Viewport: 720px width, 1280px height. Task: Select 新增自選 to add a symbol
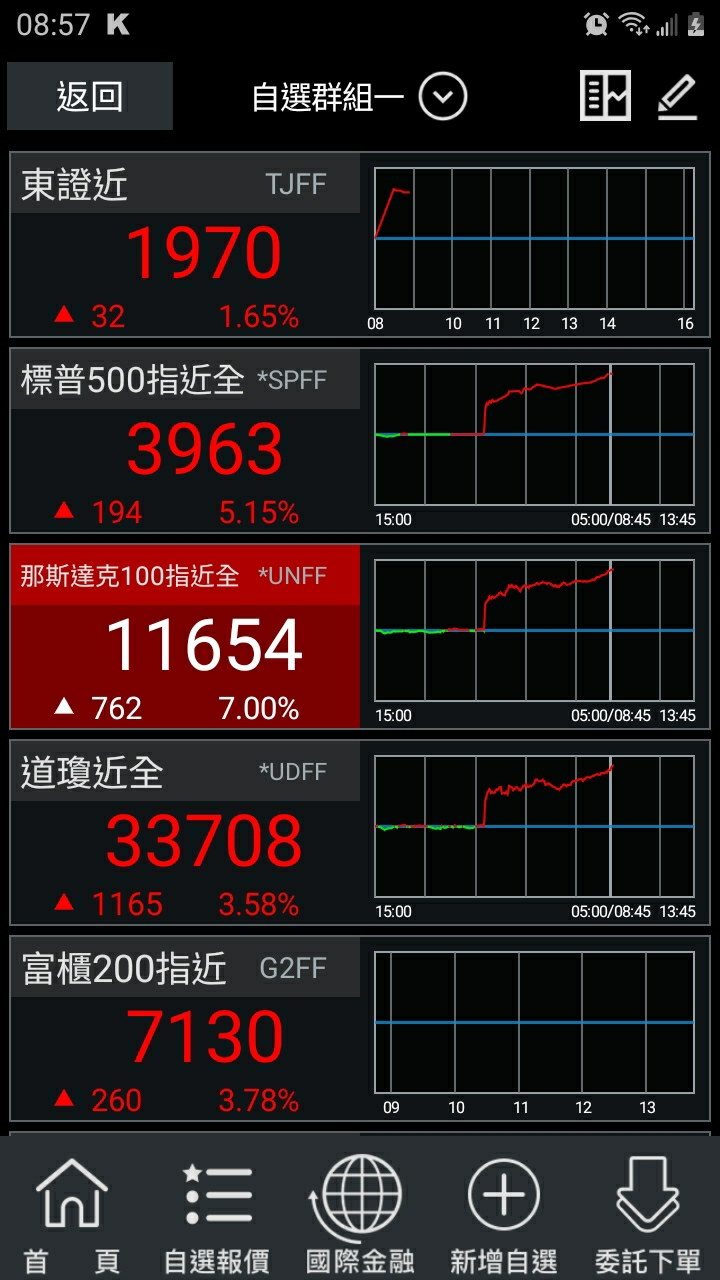(x=504, y=1213)
